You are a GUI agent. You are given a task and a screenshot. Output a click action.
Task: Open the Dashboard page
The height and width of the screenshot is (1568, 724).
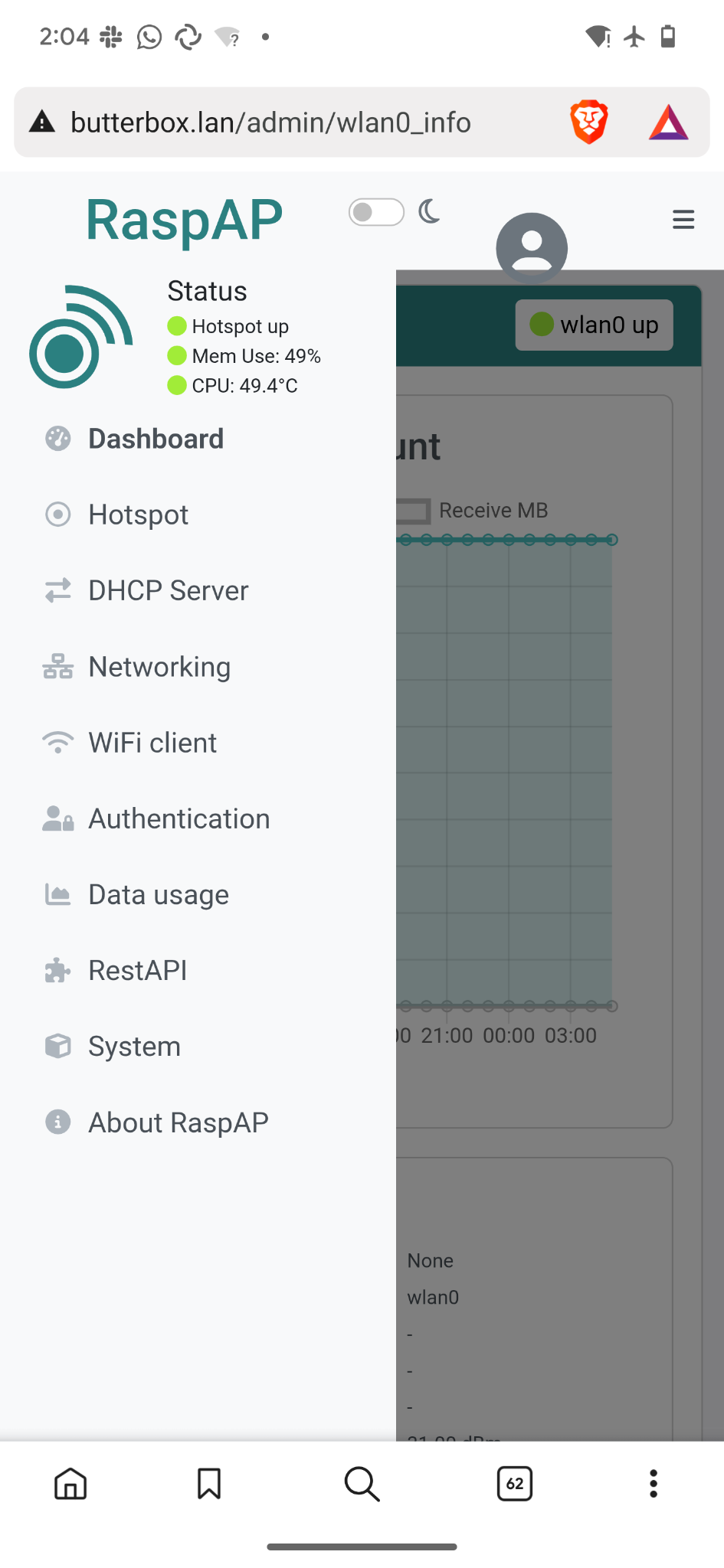tap(156, 439)
